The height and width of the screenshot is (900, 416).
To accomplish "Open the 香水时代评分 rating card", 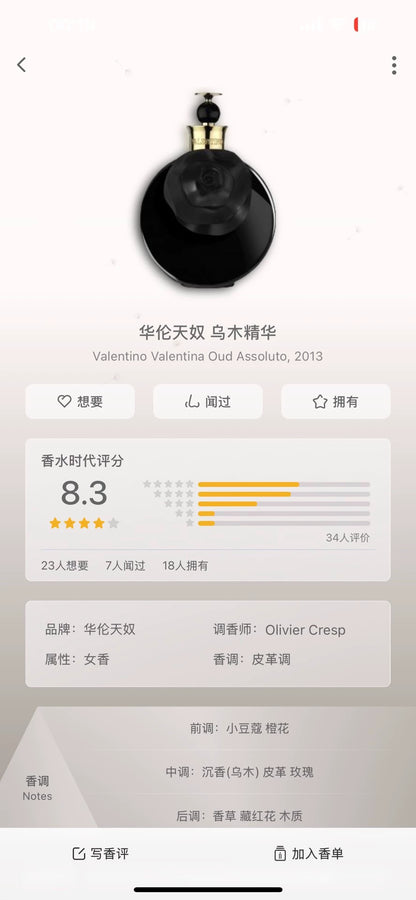I will pos(208,510).
